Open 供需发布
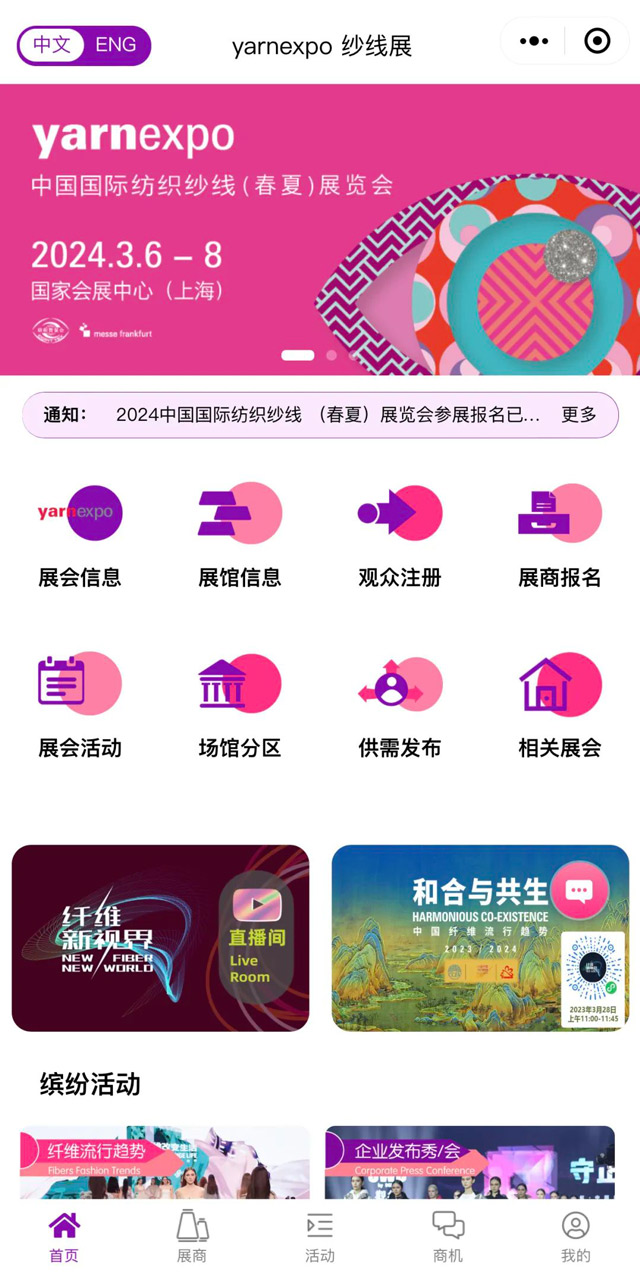The width and height of the screenshot is (640, 1285). click(x=400, y=705)
